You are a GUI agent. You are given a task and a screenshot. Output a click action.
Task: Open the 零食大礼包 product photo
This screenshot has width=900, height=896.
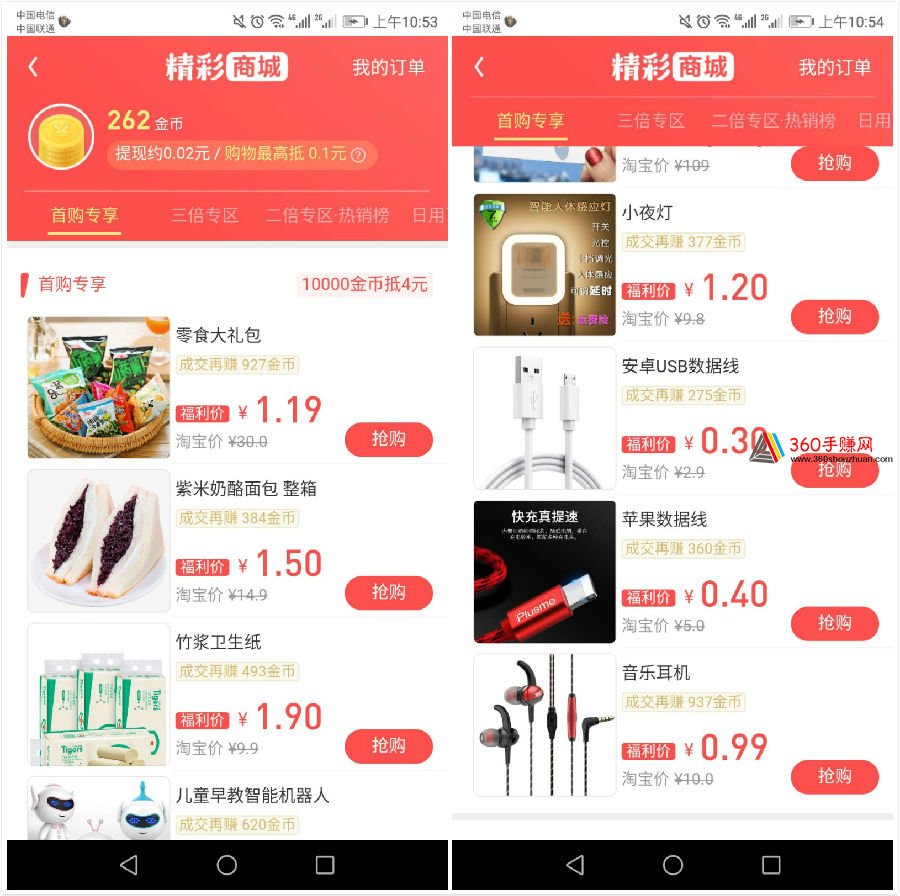coord(98,388)
